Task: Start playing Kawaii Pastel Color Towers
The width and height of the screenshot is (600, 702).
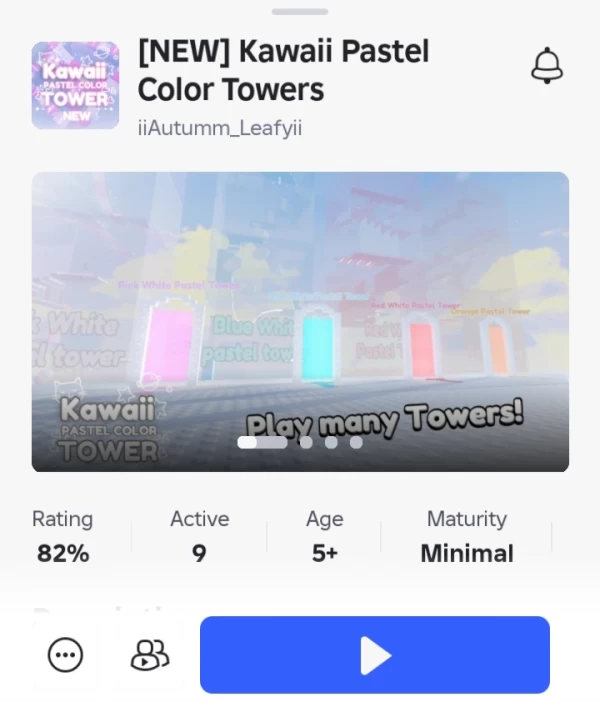Action: tap(375, 655)
